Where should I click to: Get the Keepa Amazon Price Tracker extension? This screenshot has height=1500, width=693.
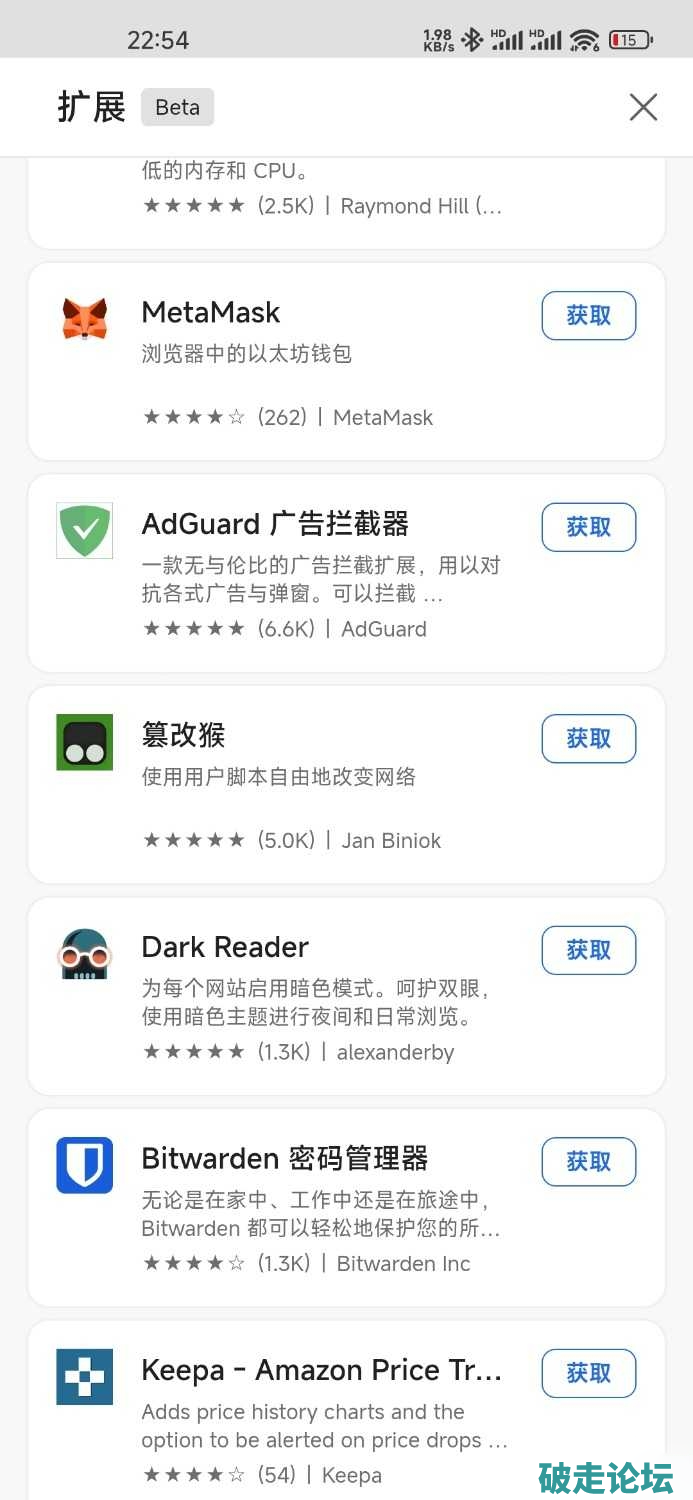588,1373
